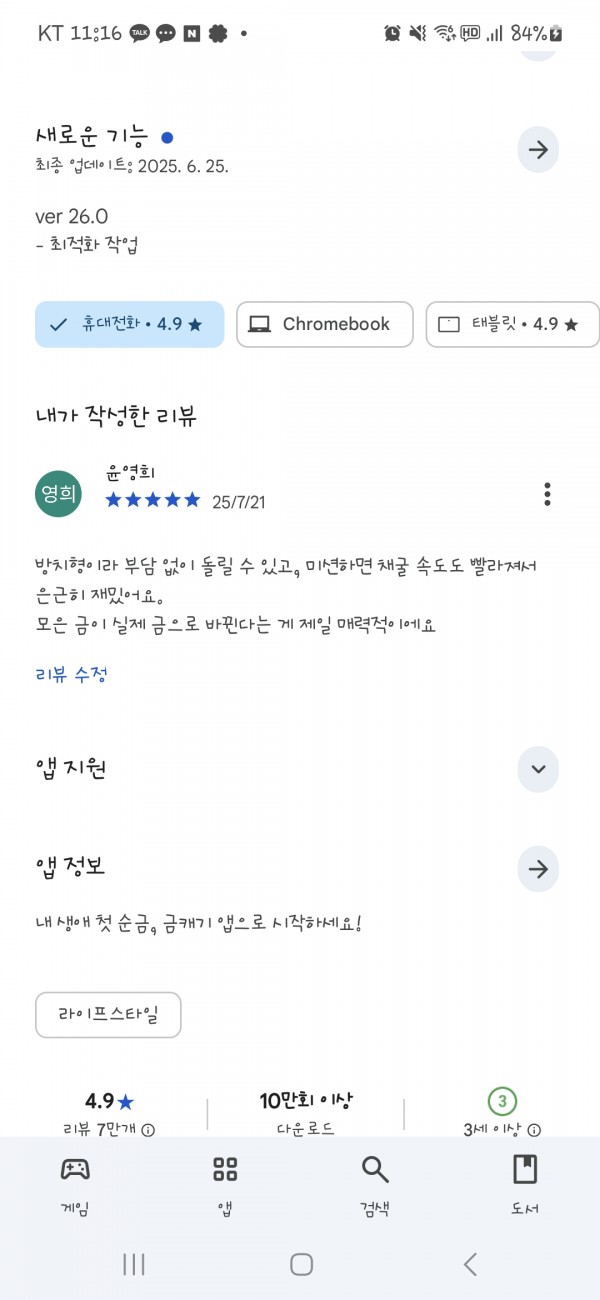The width and height of the screenshot is (600, 1300).
Task: Switch to the 게임 tab
Action: 75,1185
